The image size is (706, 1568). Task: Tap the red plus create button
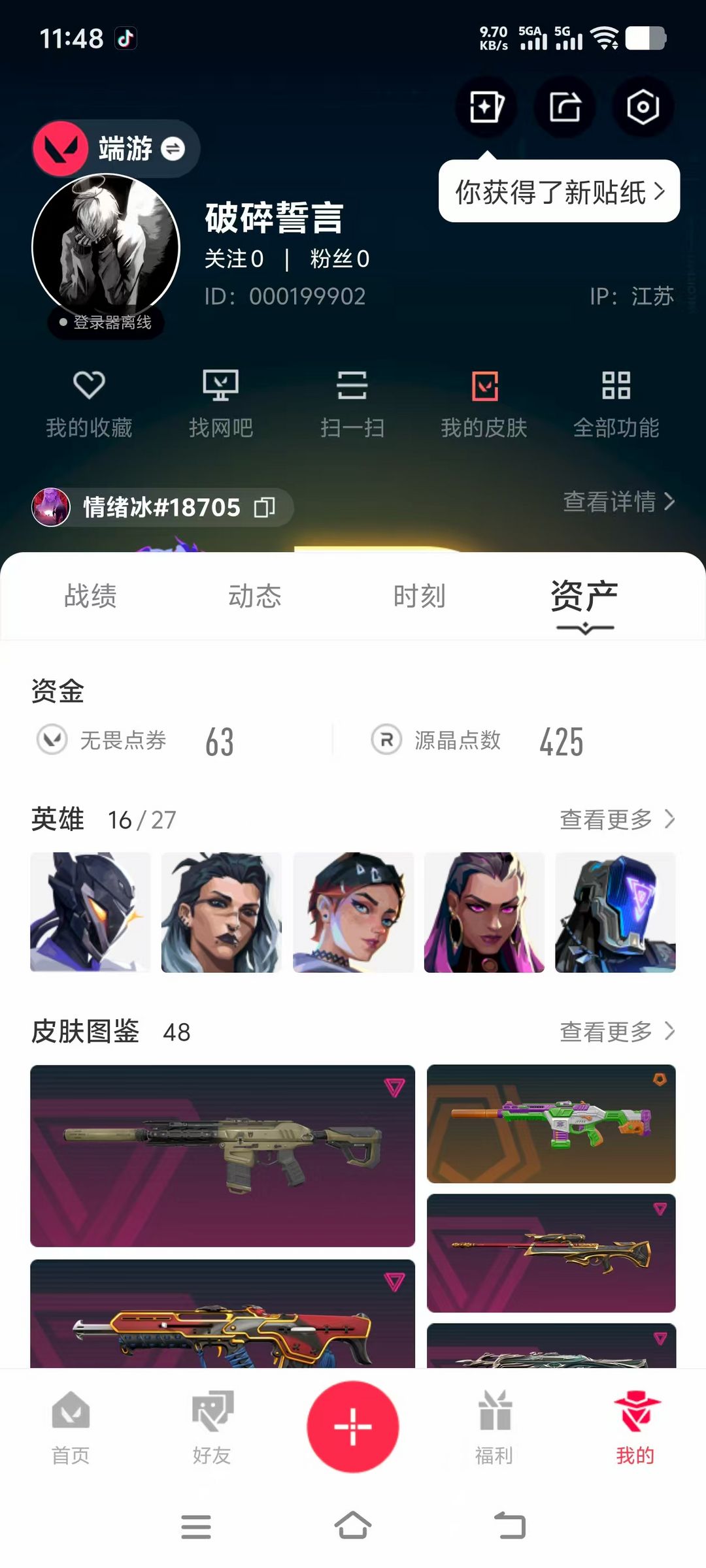(353, 1426)
